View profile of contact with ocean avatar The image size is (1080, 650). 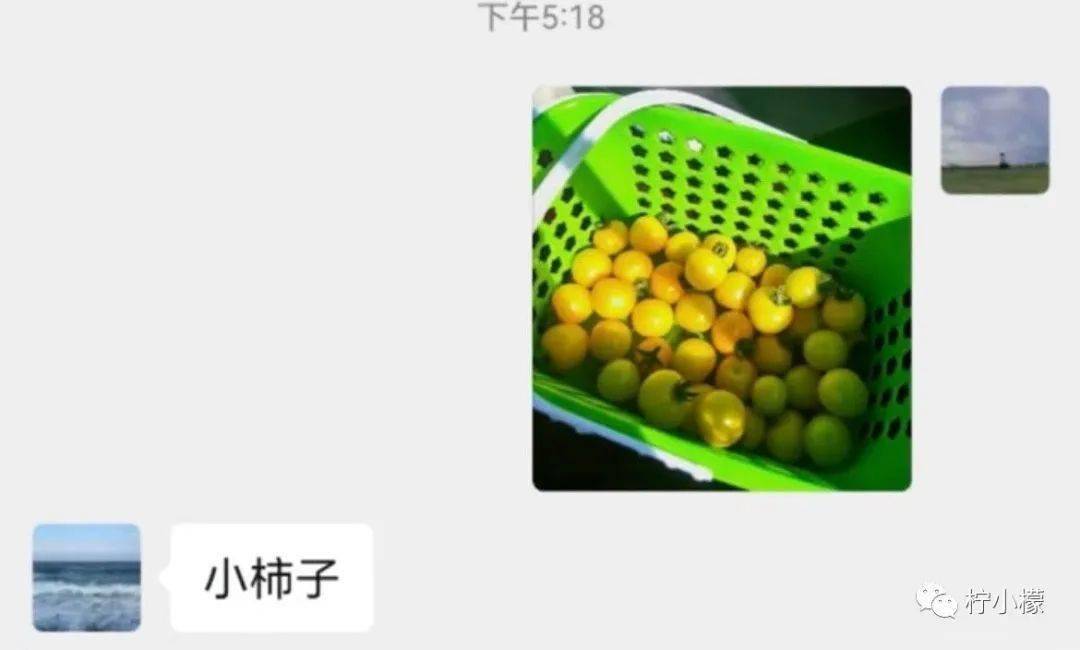pos(86,577)
